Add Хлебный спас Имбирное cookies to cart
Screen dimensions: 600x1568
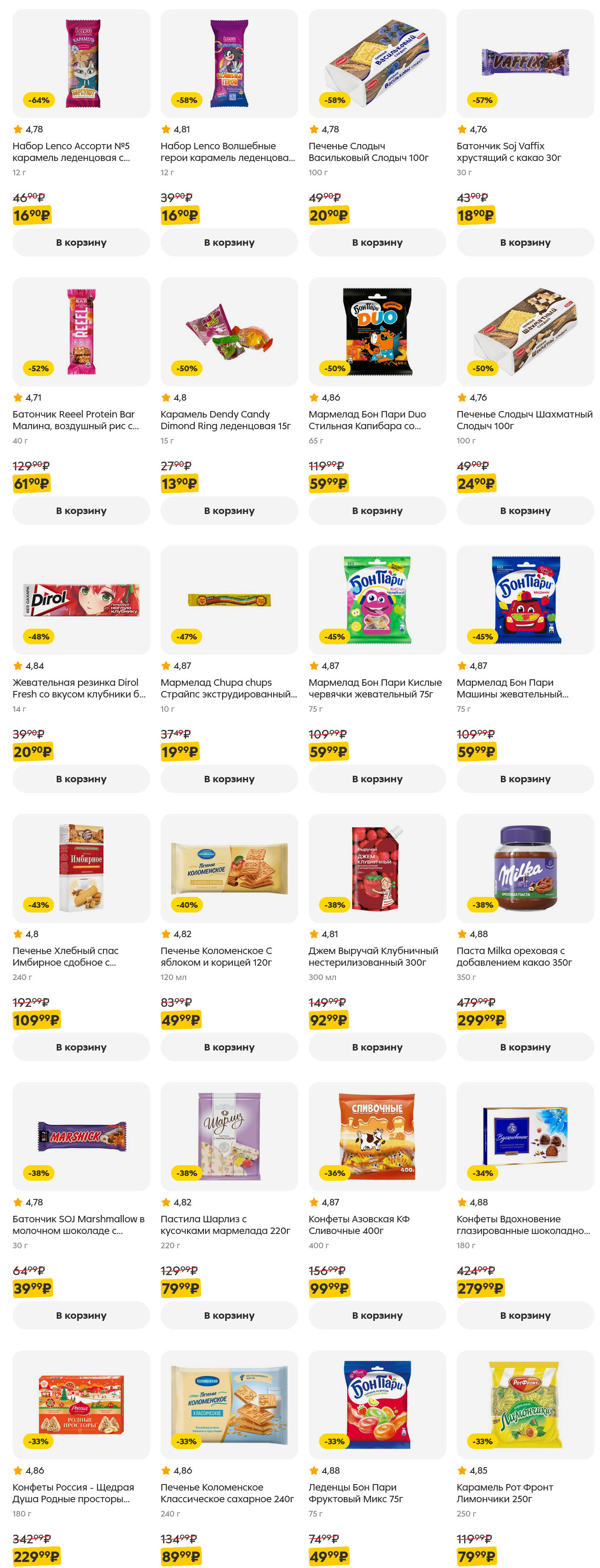(81, 1047)
